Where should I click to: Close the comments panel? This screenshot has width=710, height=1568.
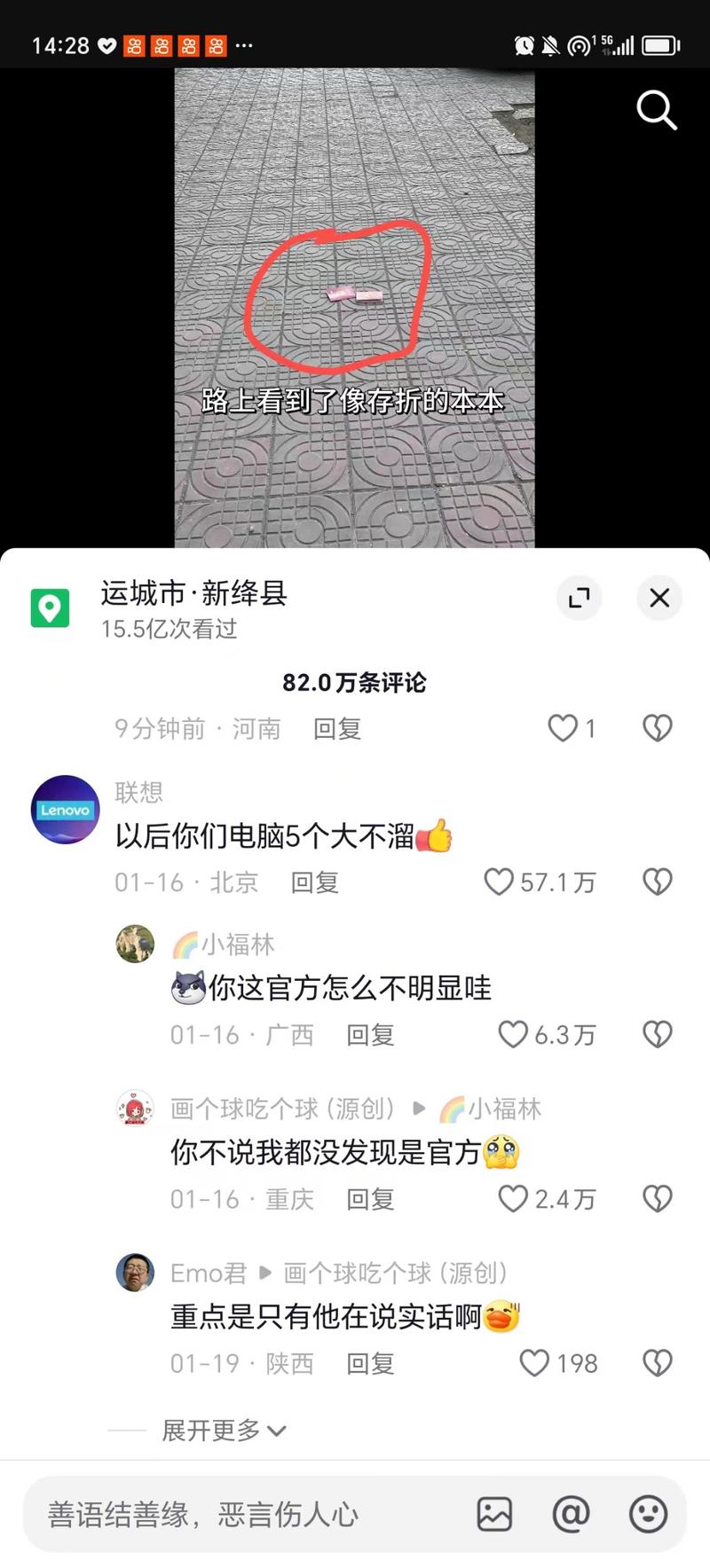click(659, 598)
